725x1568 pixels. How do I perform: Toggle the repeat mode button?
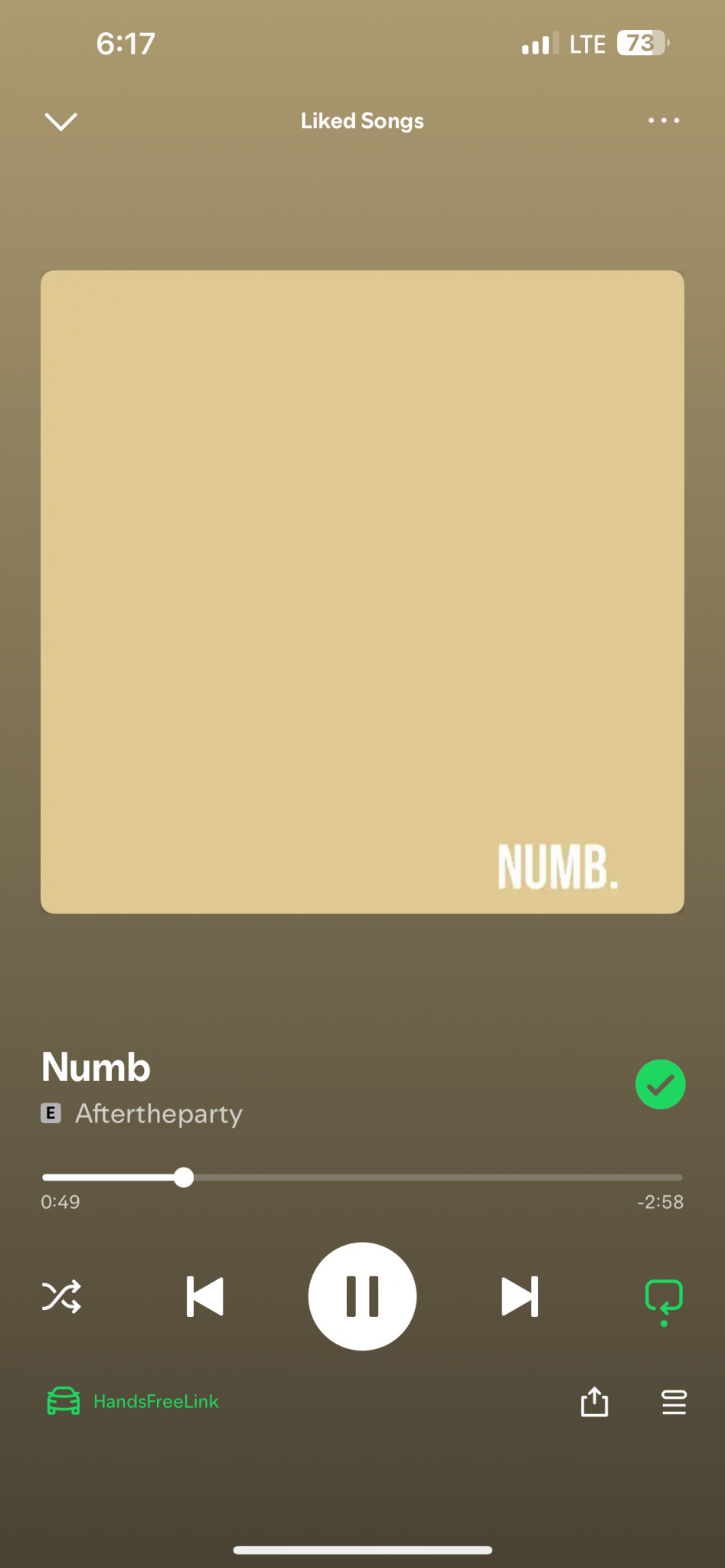(x=664, y=1300)
